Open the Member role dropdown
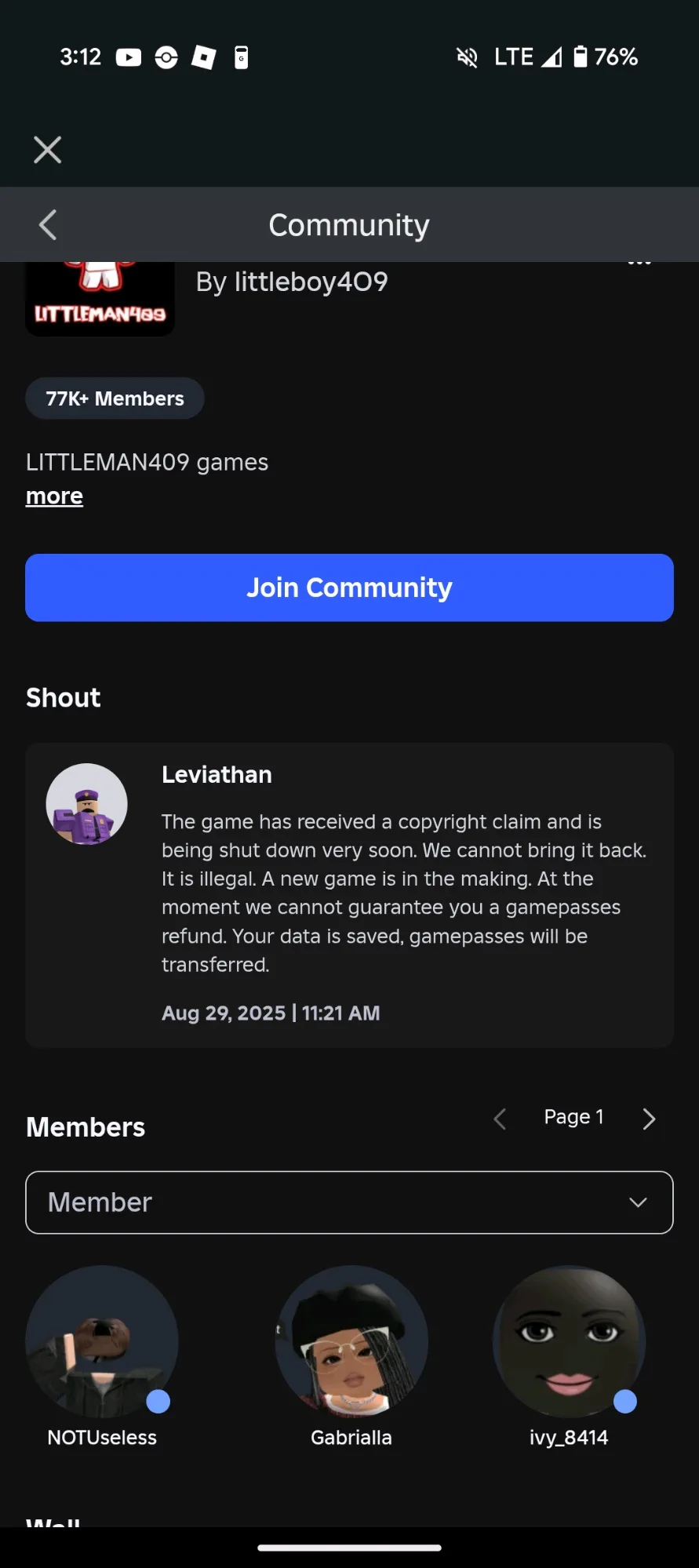Screen dimensions: 699x1568 coord(349,1202)
